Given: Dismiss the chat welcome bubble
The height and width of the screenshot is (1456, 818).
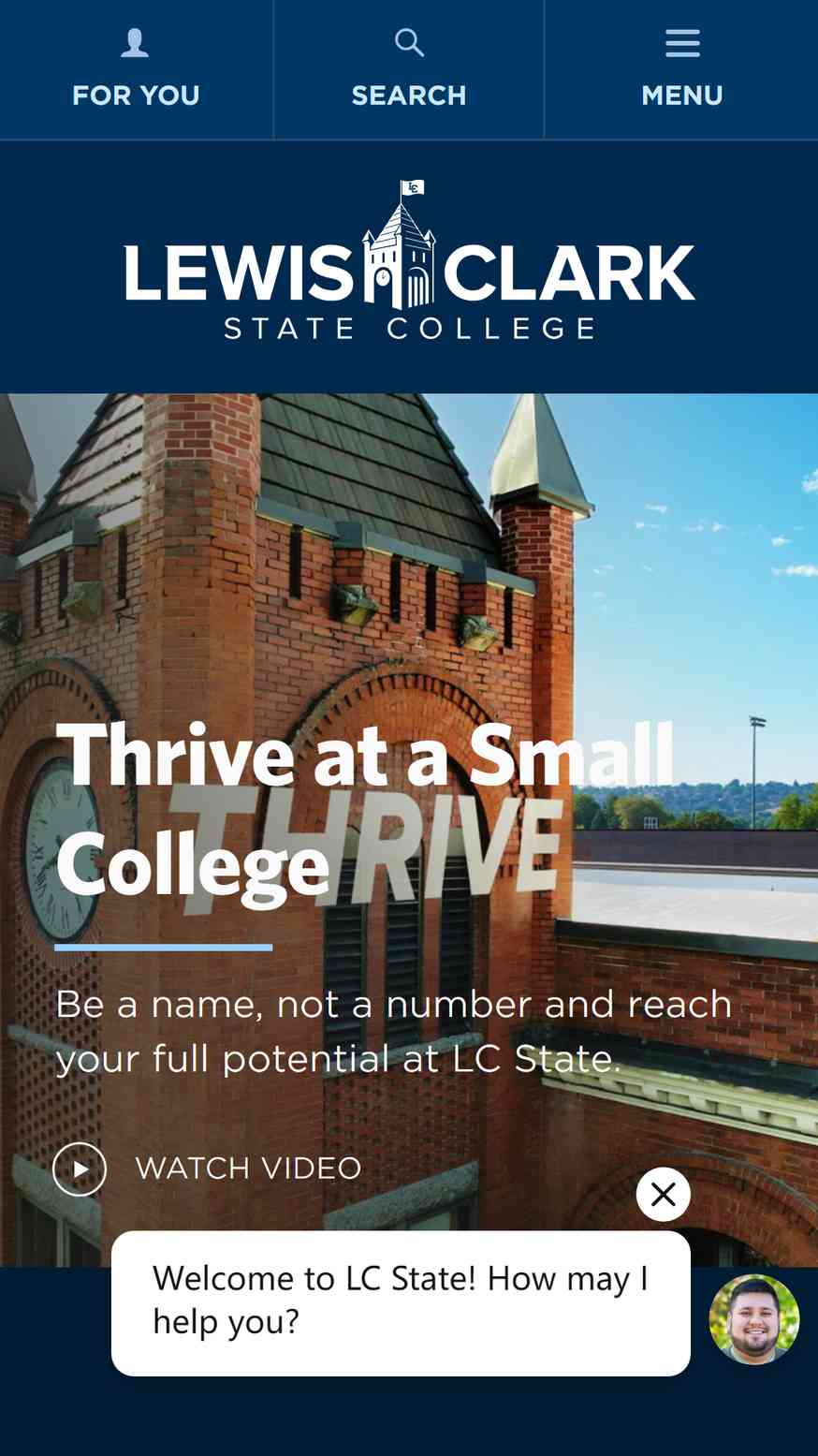Looking at the screenshot, I should (664, 1194).
